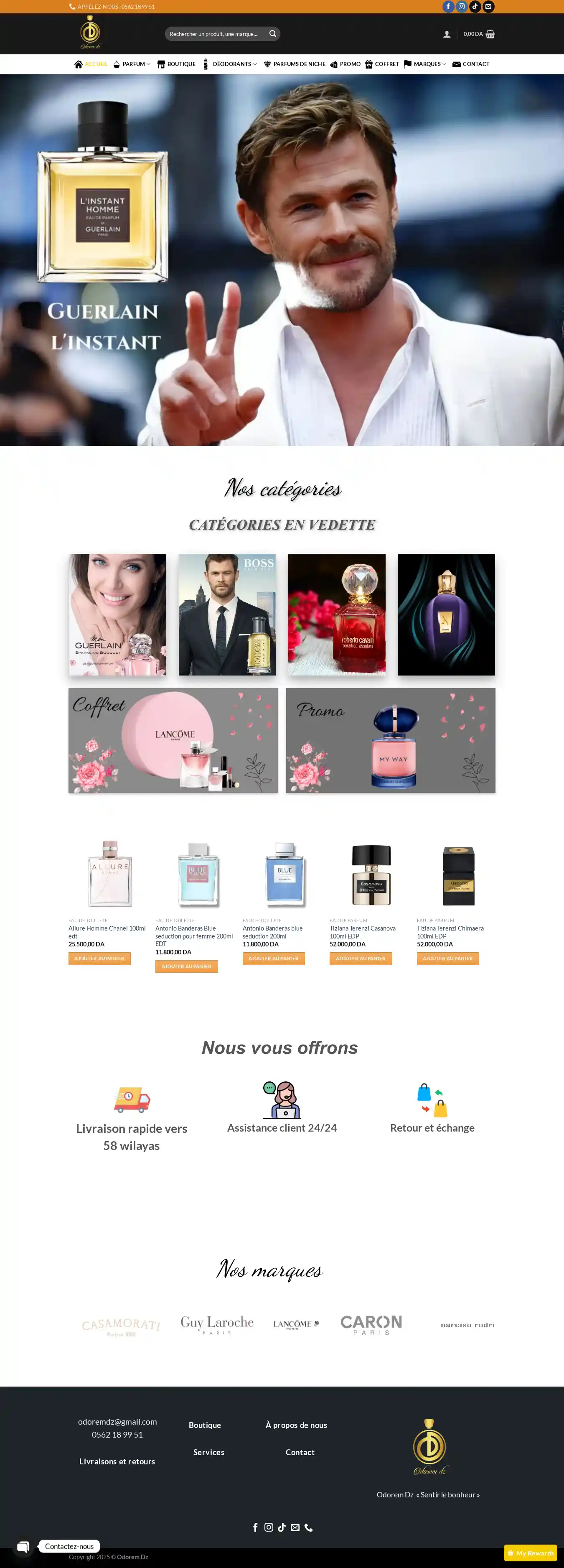Open the CONTACT page from the menu
The width and height of the screenshot is (564, 1568).
click(471, 64)
